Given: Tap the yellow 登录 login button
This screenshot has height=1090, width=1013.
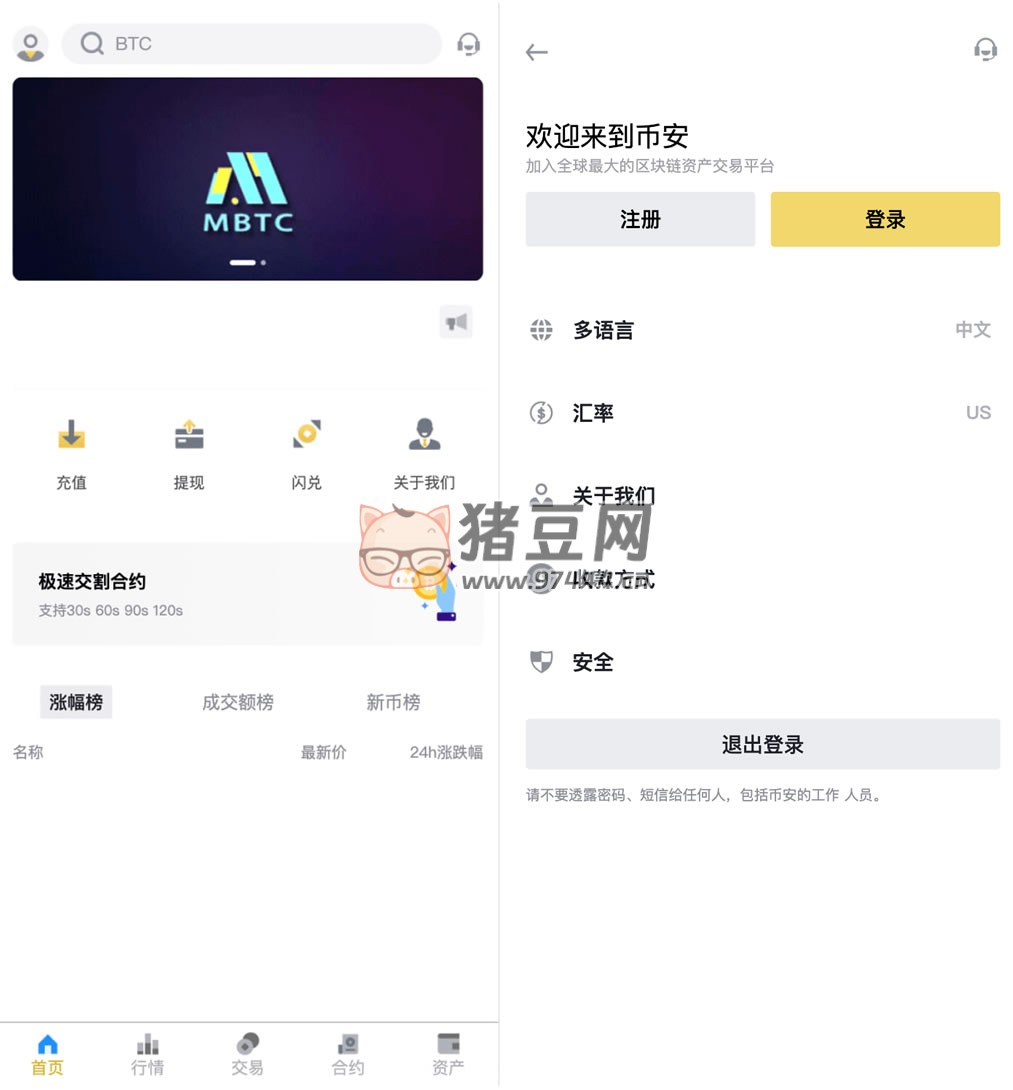Looking at the screenshot, I should [x=885, y=219].
